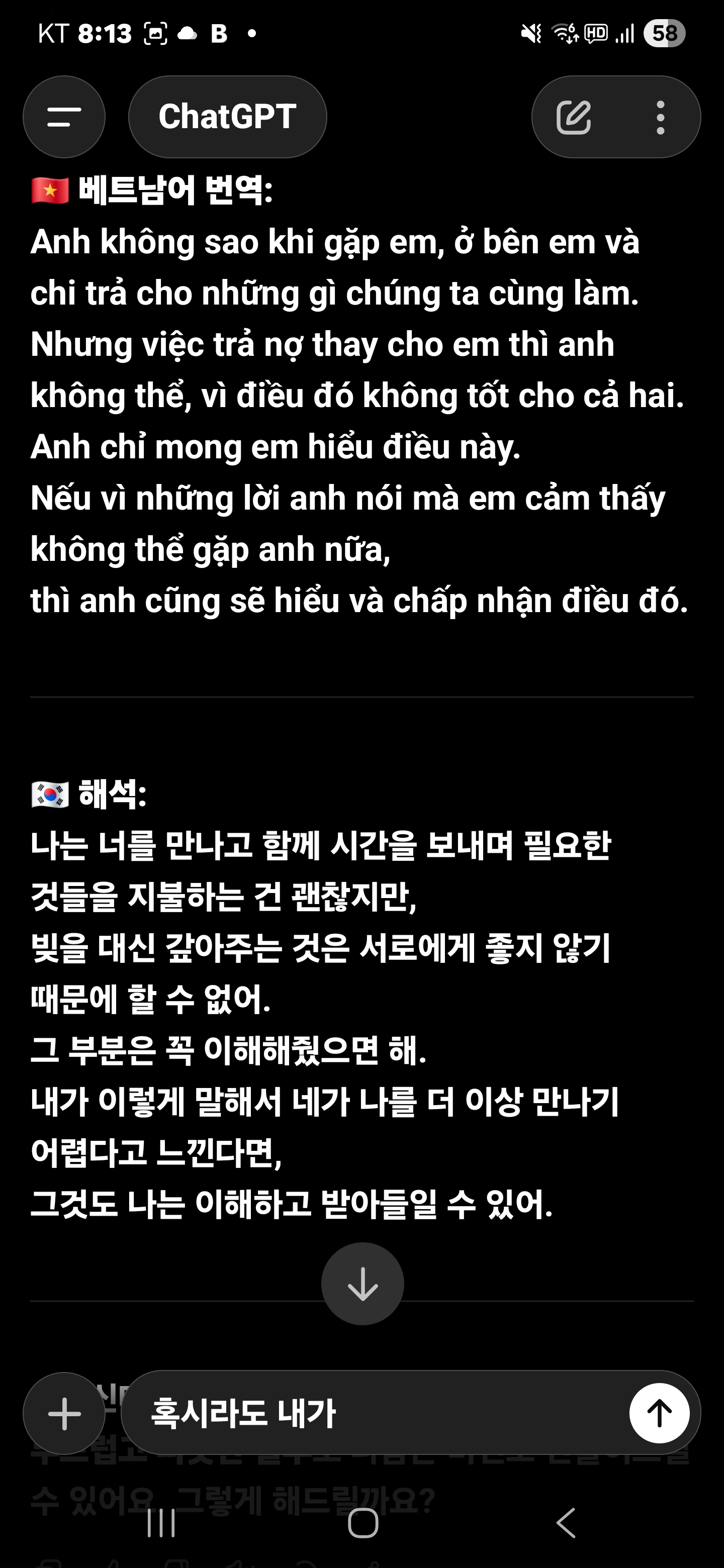Send the message with the up arrow
The image size is (724, 1568).
point(659,1413)
